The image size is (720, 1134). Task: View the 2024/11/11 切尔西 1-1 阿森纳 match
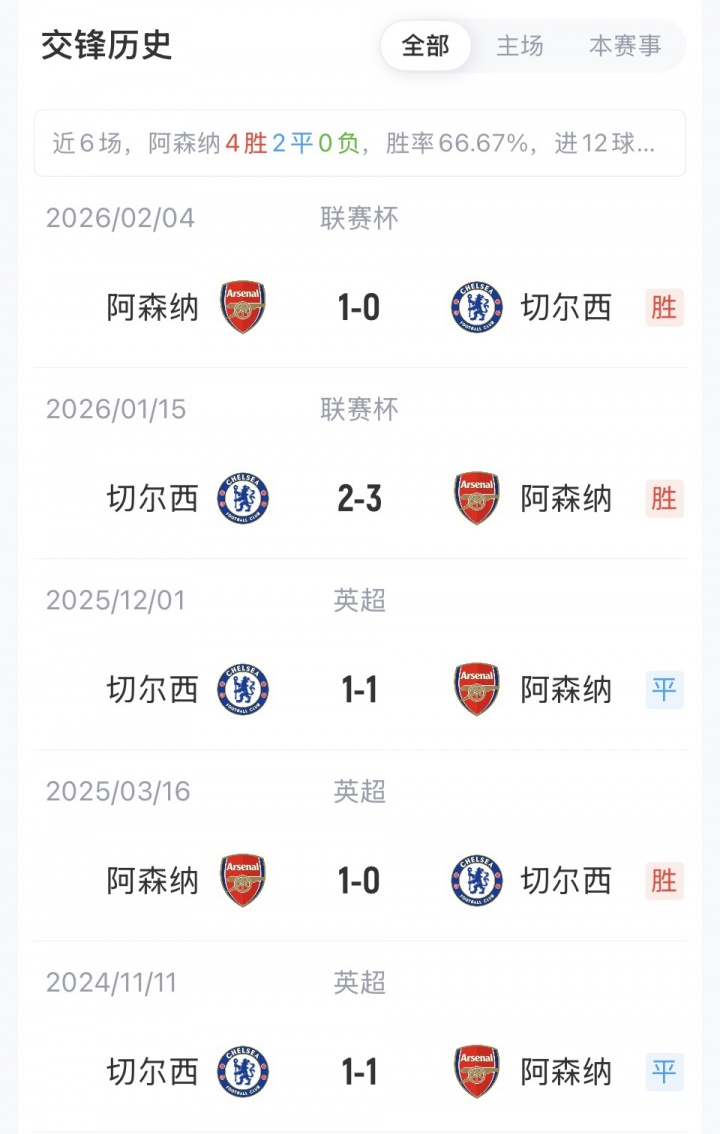click(x=359, y=1071)
